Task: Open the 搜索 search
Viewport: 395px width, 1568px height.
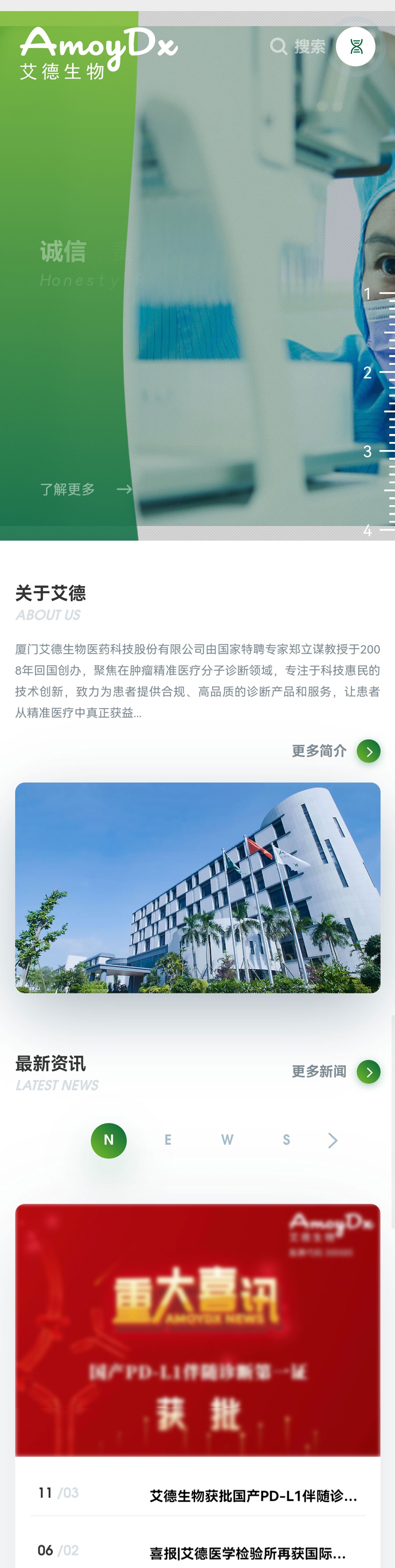Action: pyautogui.click(x=298, y=46)
